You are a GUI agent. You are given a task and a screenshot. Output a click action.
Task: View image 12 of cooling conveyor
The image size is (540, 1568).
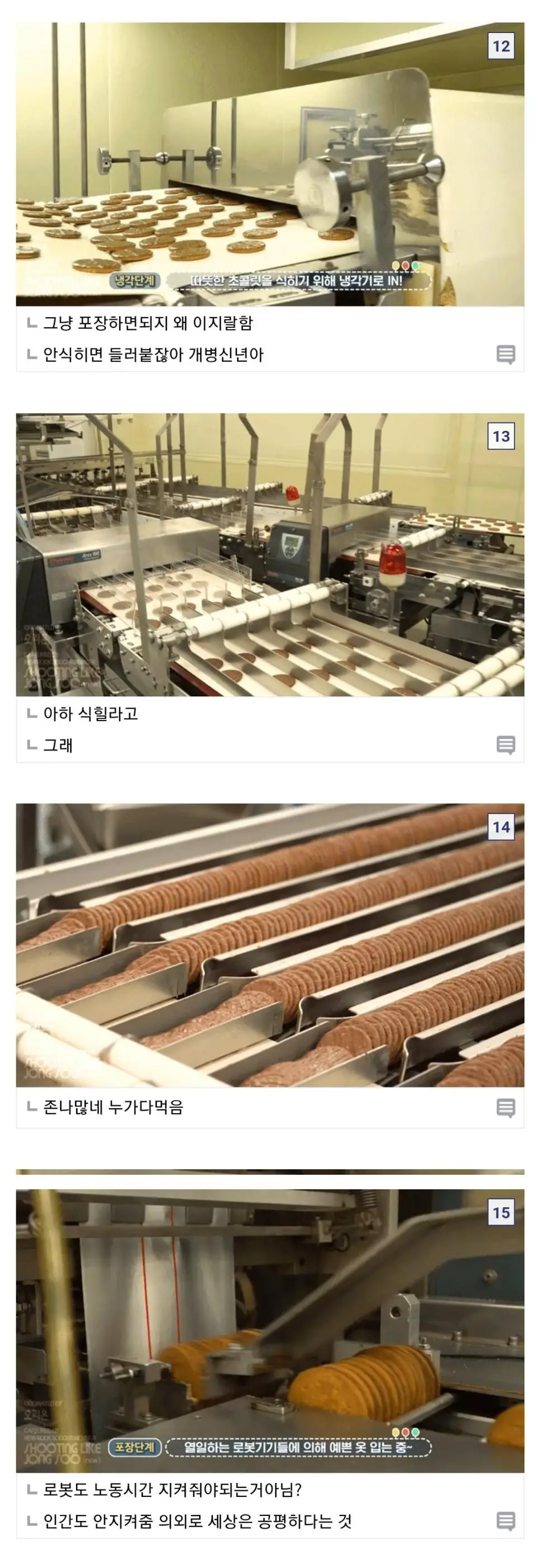(269, 164)
